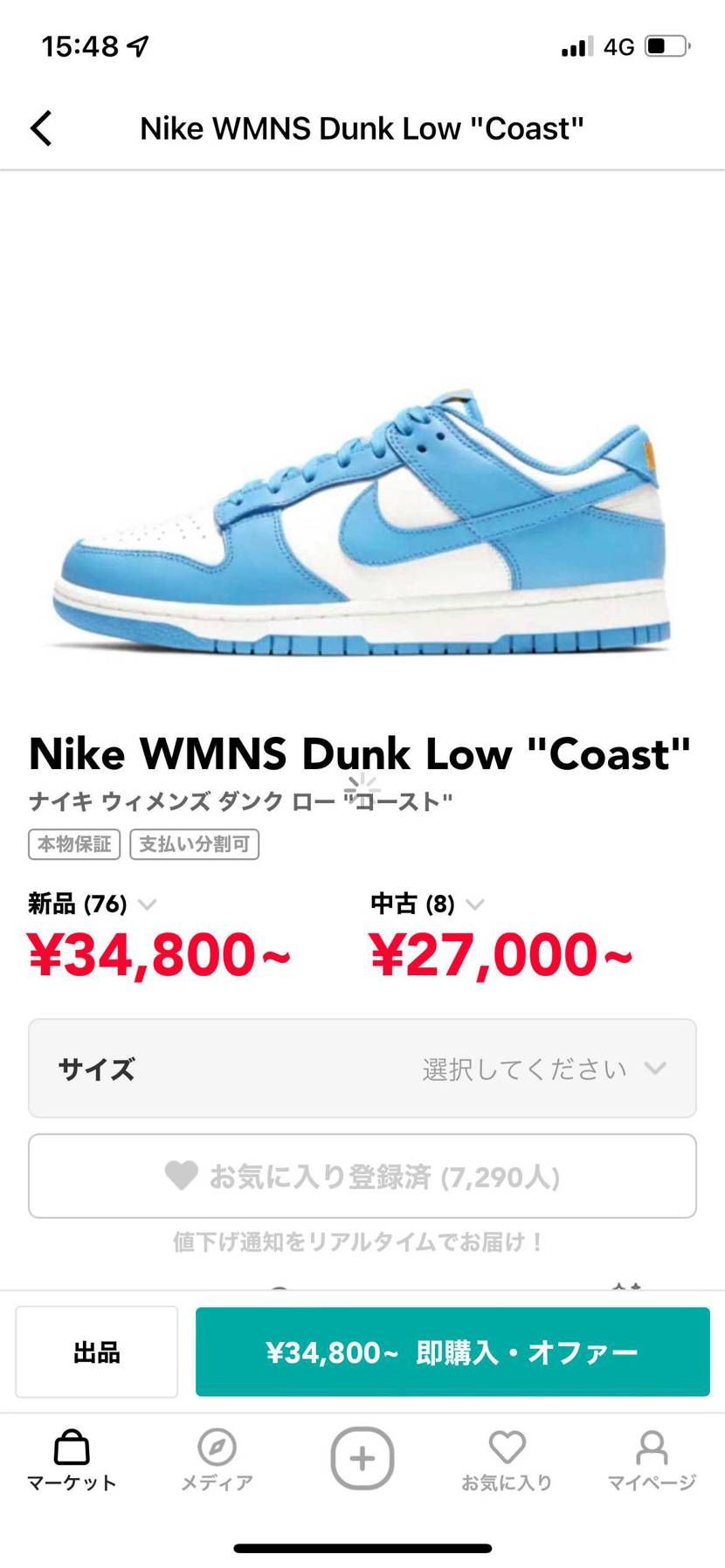Switch to the マーケット tab
Image resolution: width=725 pixels, height=1568 pixels.
(72, 1460)
